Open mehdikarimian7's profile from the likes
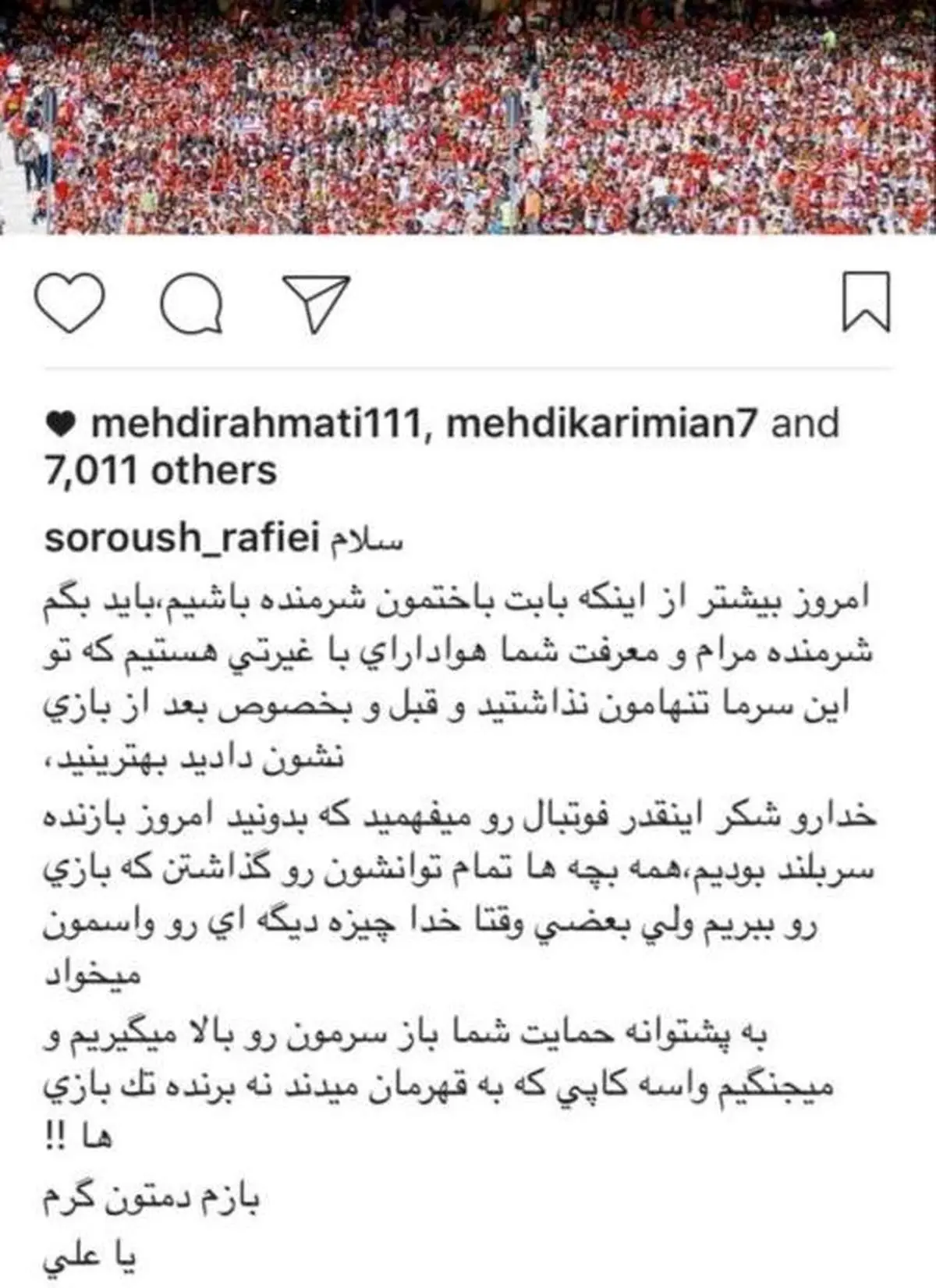 pyautogui.click(x=602, y=424)
